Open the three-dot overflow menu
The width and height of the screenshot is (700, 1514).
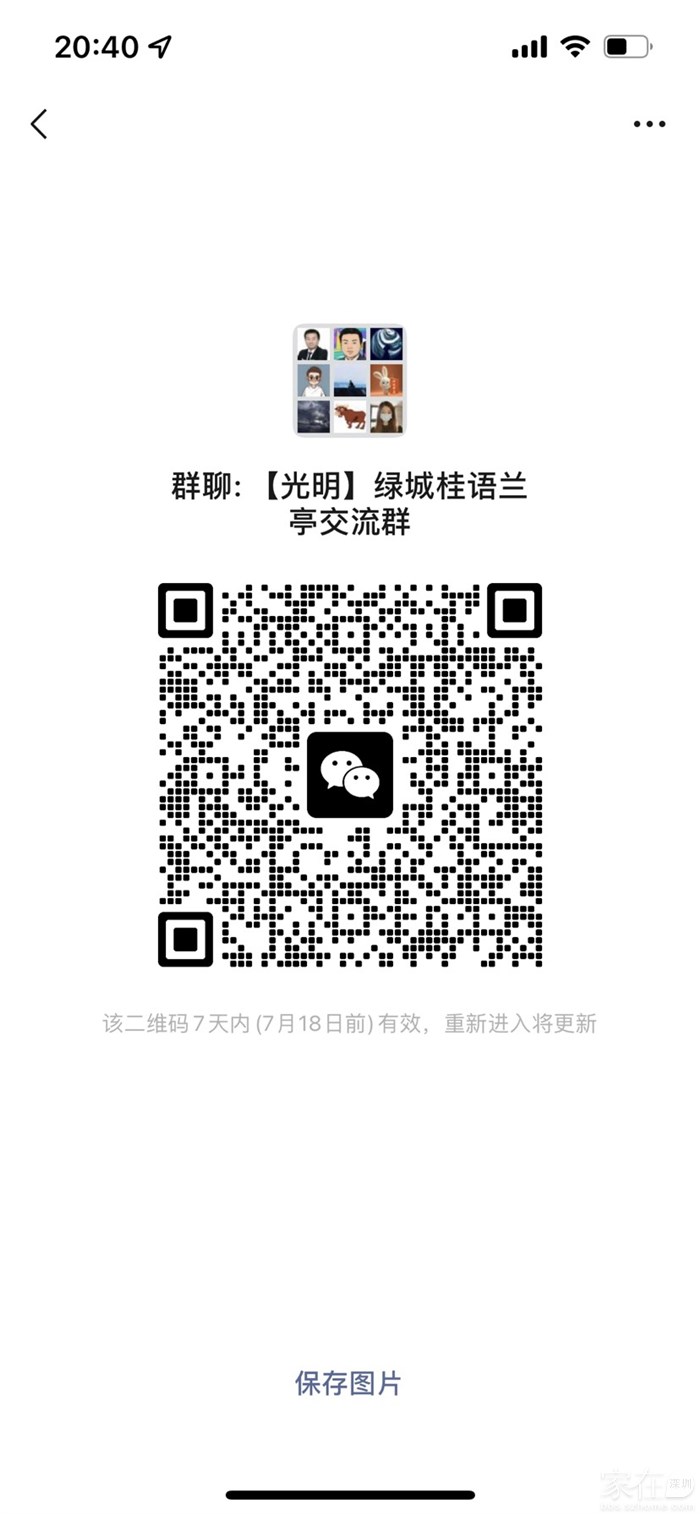pyautogui.click(x=649, y=124)
